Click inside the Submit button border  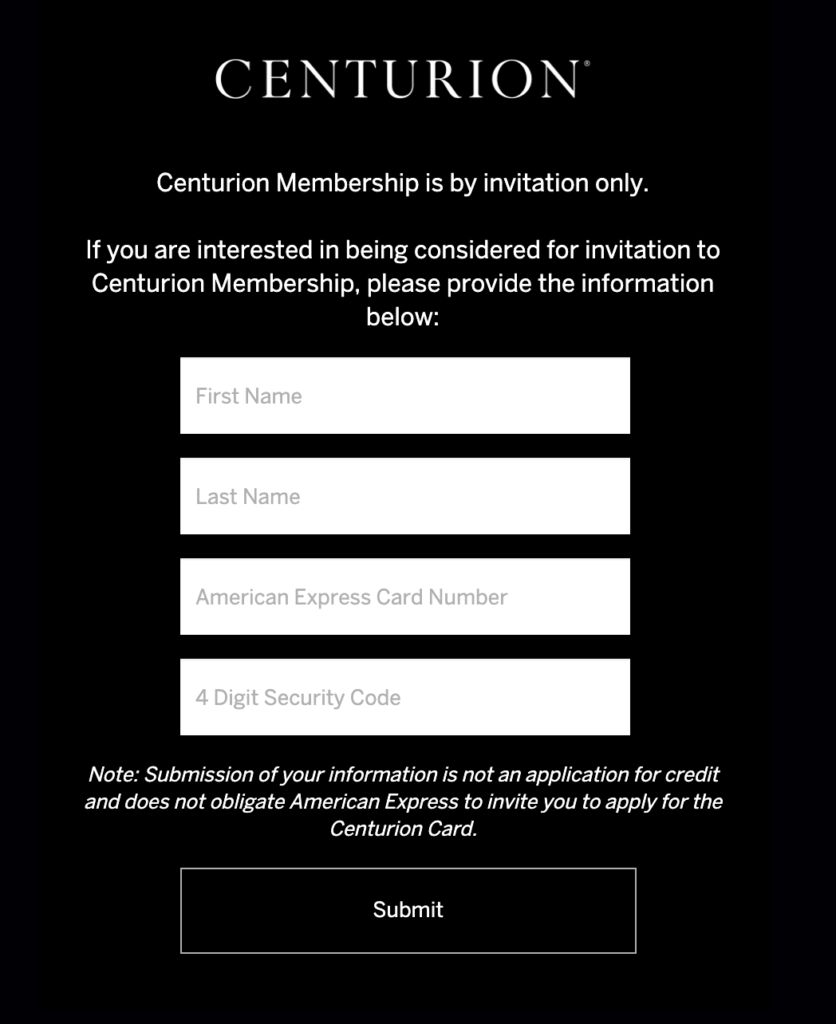[407, 910]
